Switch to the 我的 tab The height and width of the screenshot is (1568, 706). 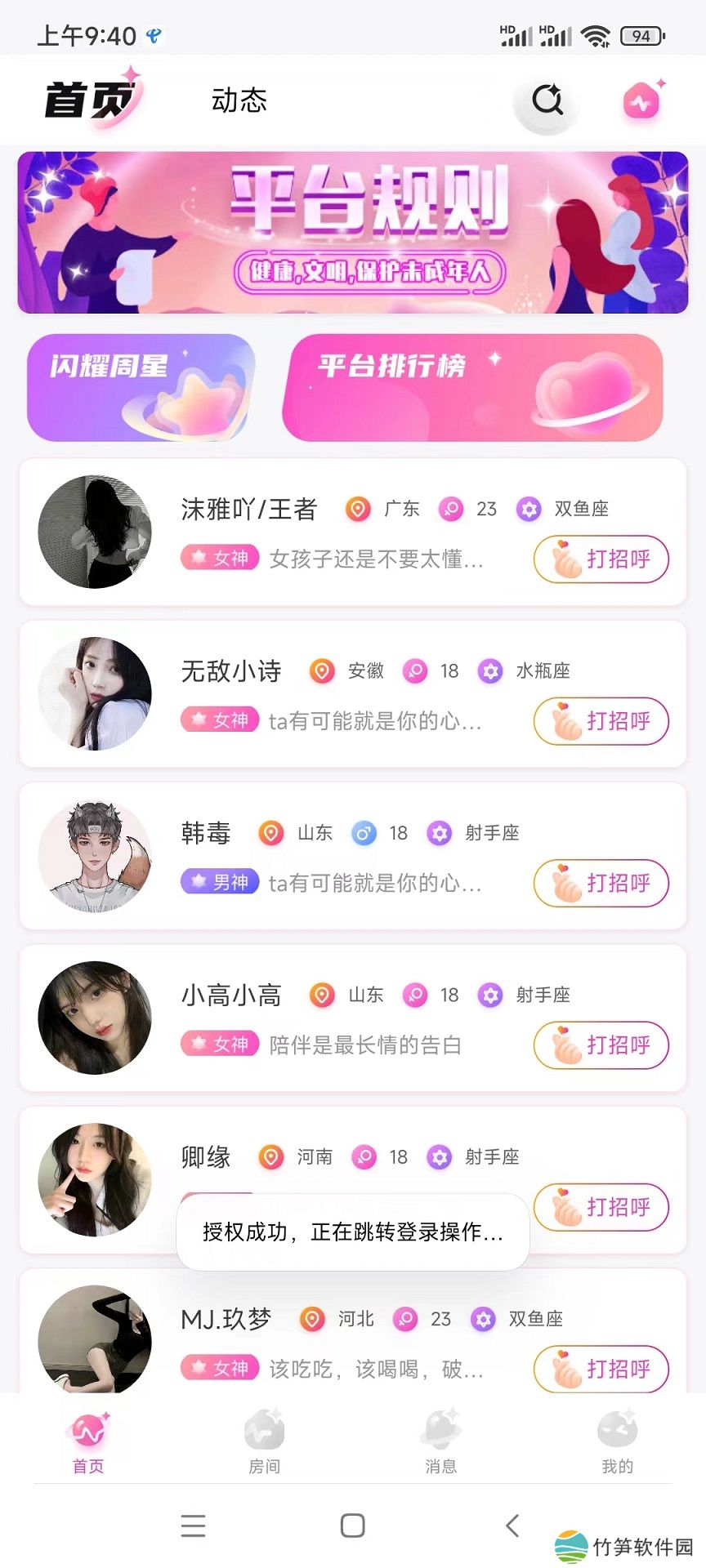[x=617, y=1442]
